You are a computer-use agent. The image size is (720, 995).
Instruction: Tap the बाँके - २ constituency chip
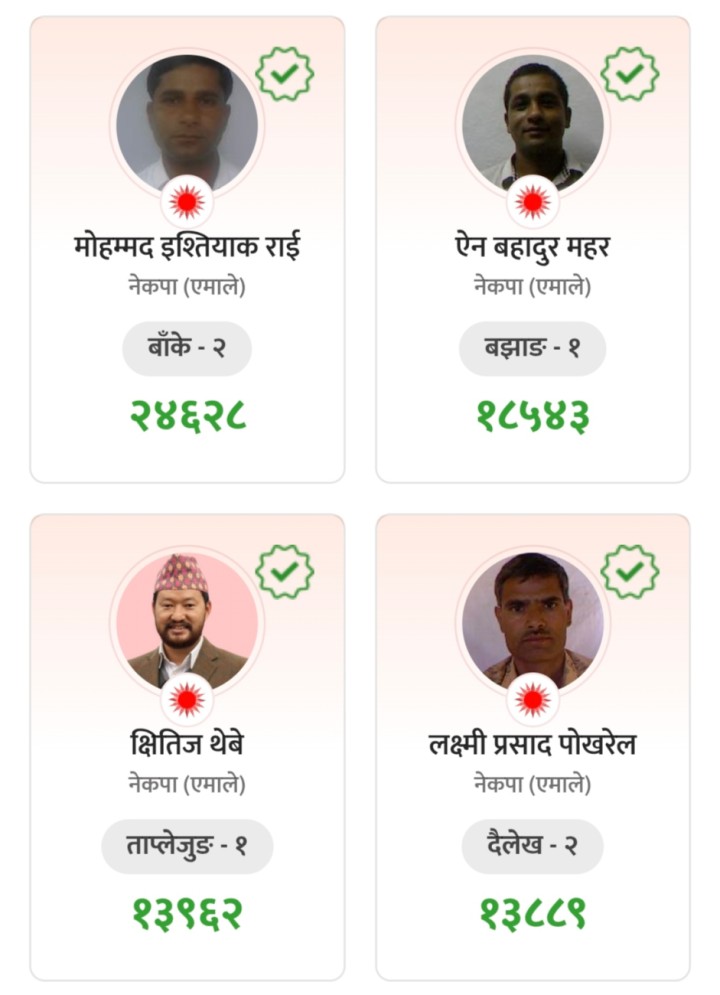coord(187,349)
